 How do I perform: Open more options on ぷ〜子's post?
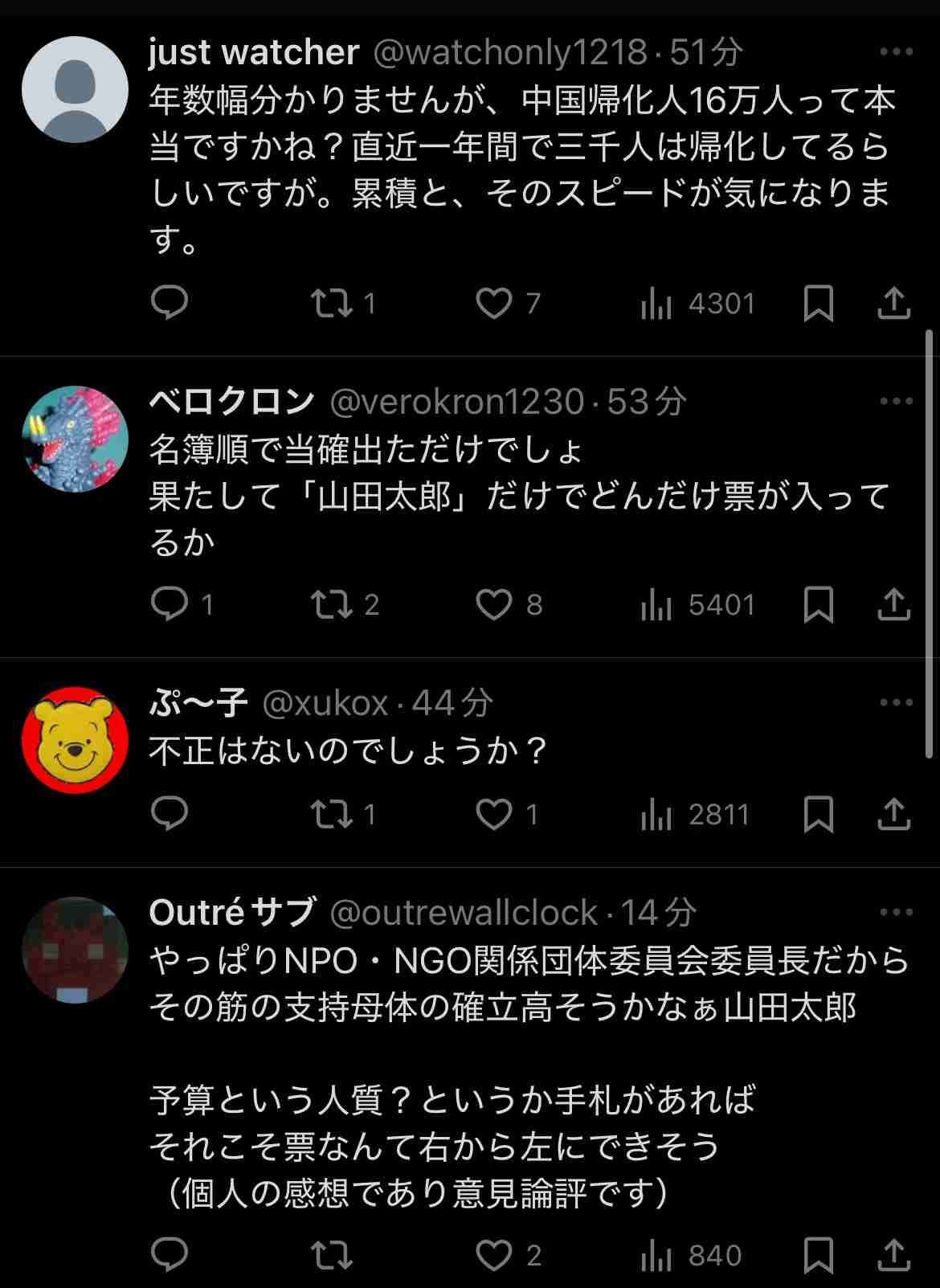pos(896,702)
